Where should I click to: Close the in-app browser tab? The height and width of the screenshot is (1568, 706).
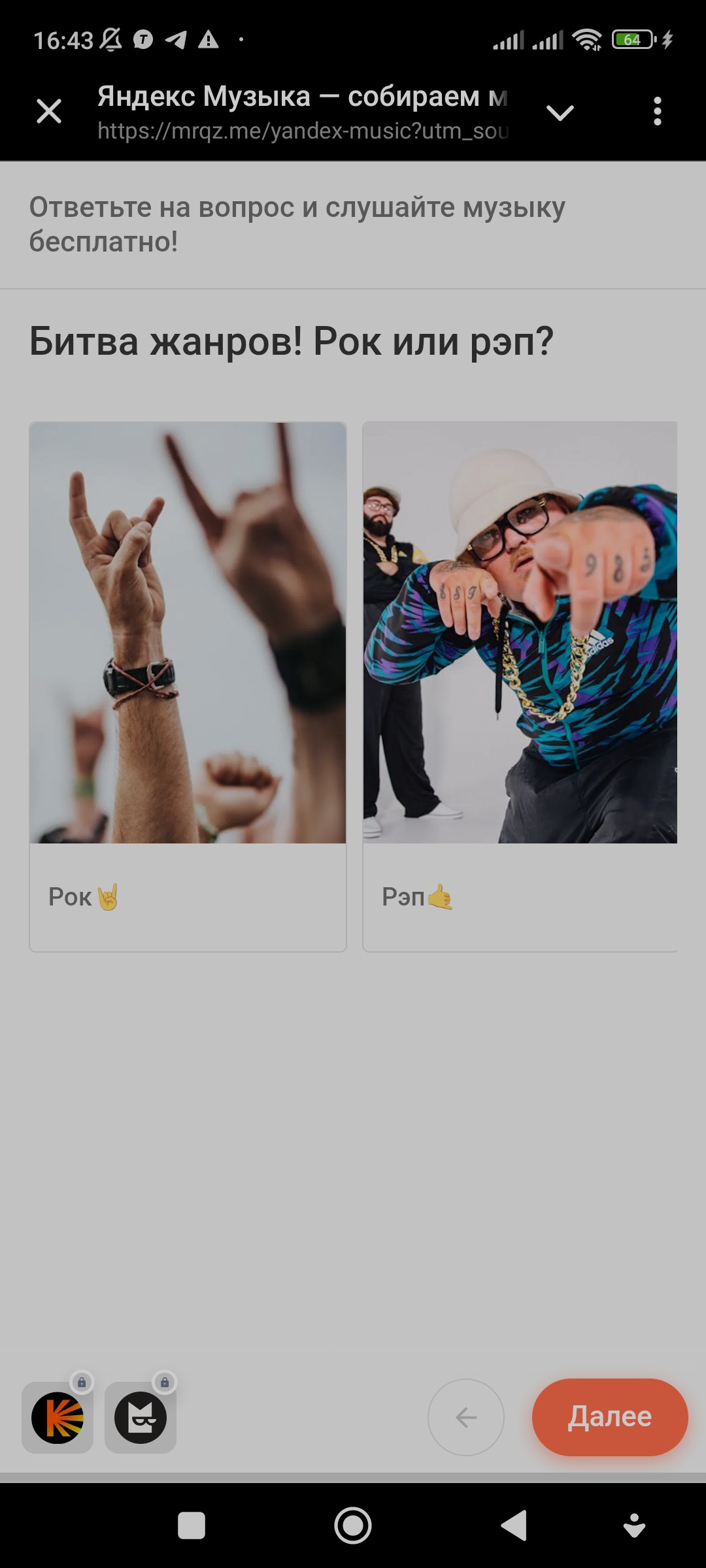49,111
